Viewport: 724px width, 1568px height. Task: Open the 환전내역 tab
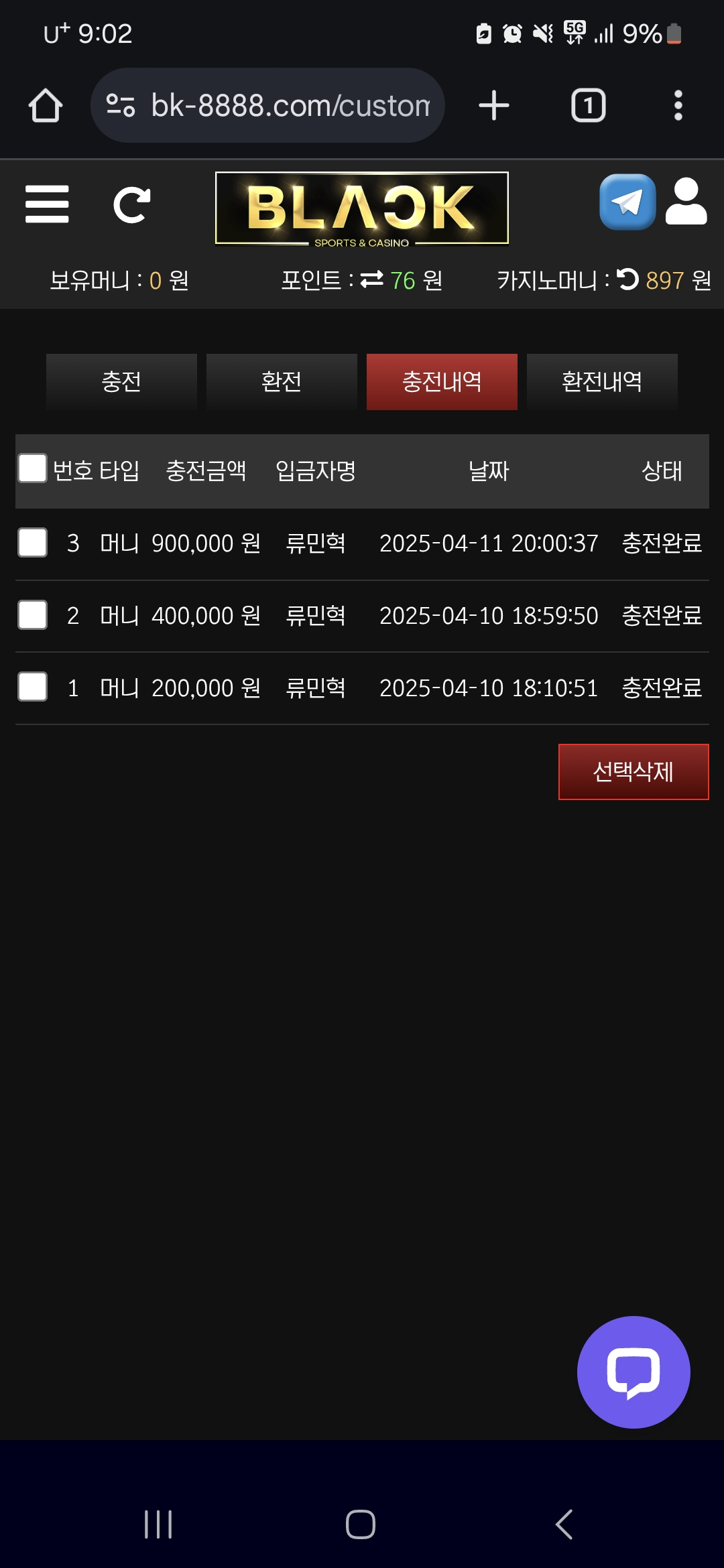[602, 381]
